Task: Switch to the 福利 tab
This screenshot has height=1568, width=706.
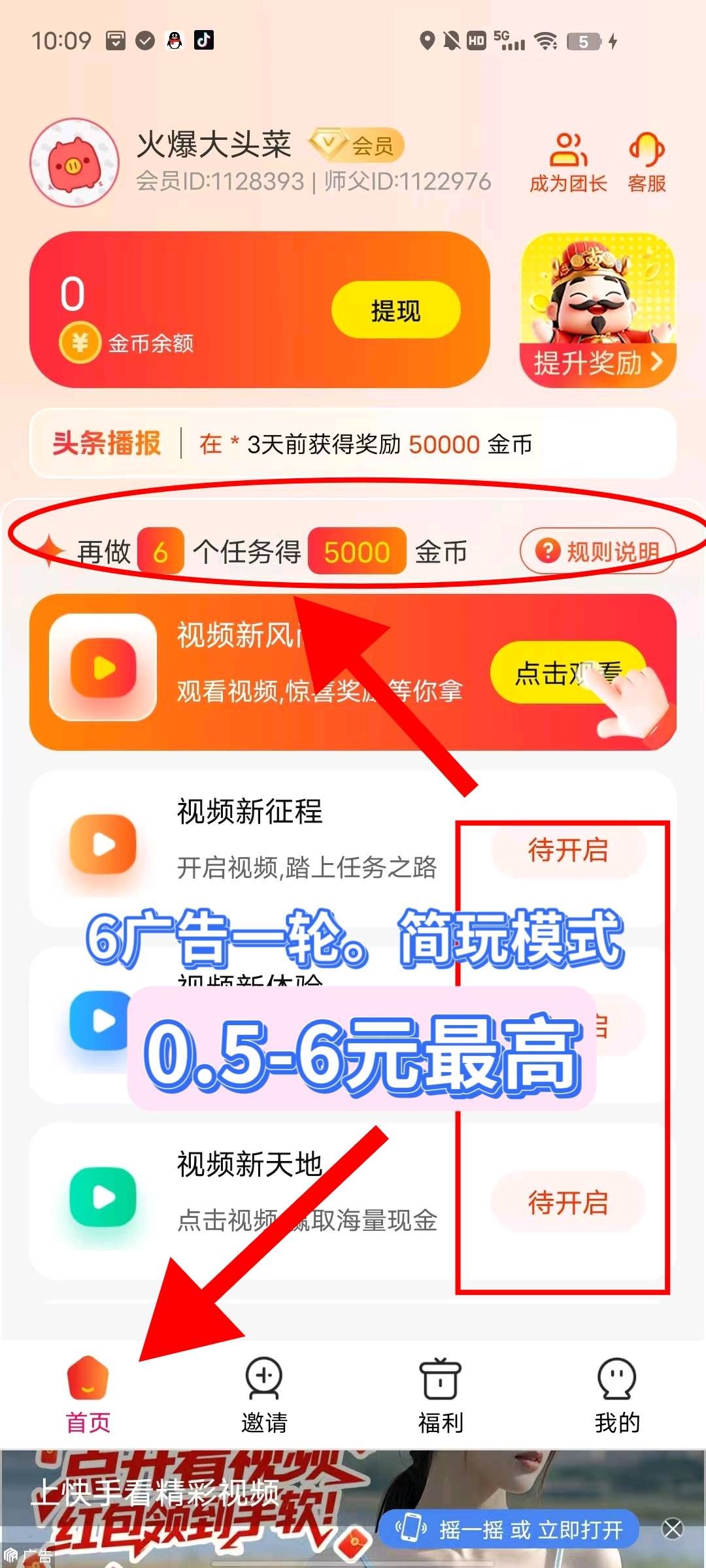Action: pyautogui.click(x=441, y=1396)
